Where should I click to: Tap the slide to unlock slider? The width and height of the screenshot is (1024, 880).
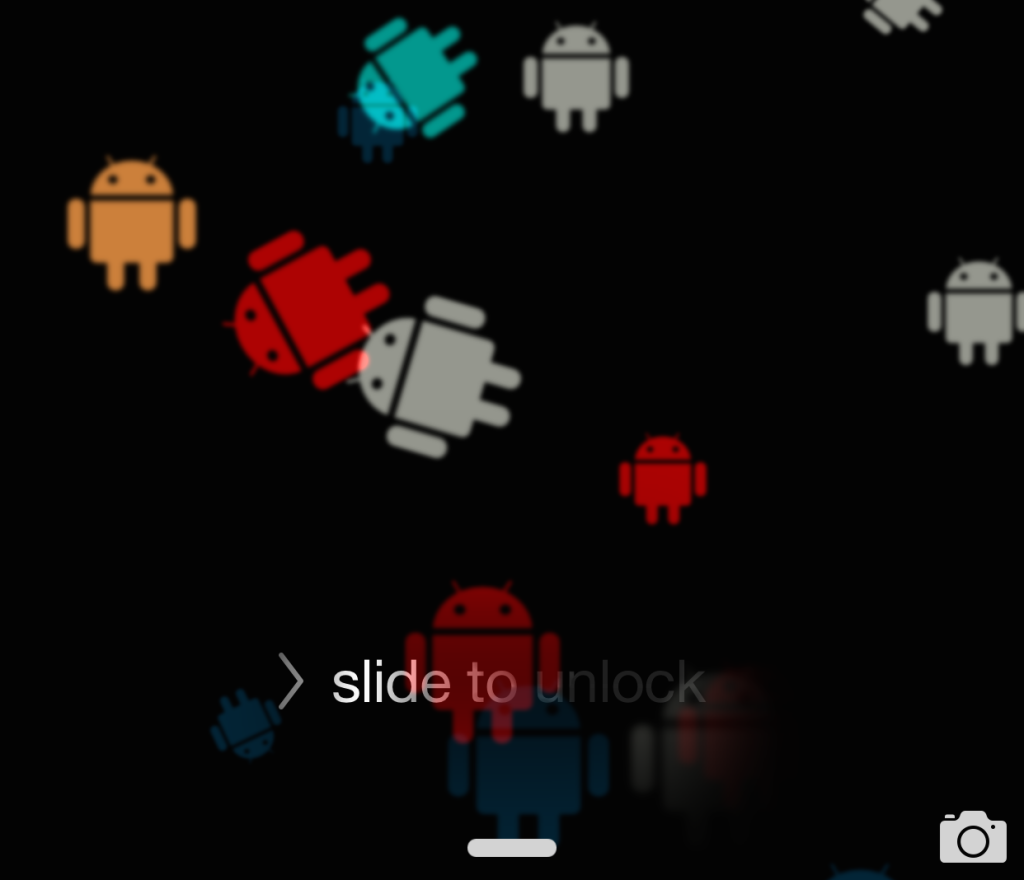(494, 683)
